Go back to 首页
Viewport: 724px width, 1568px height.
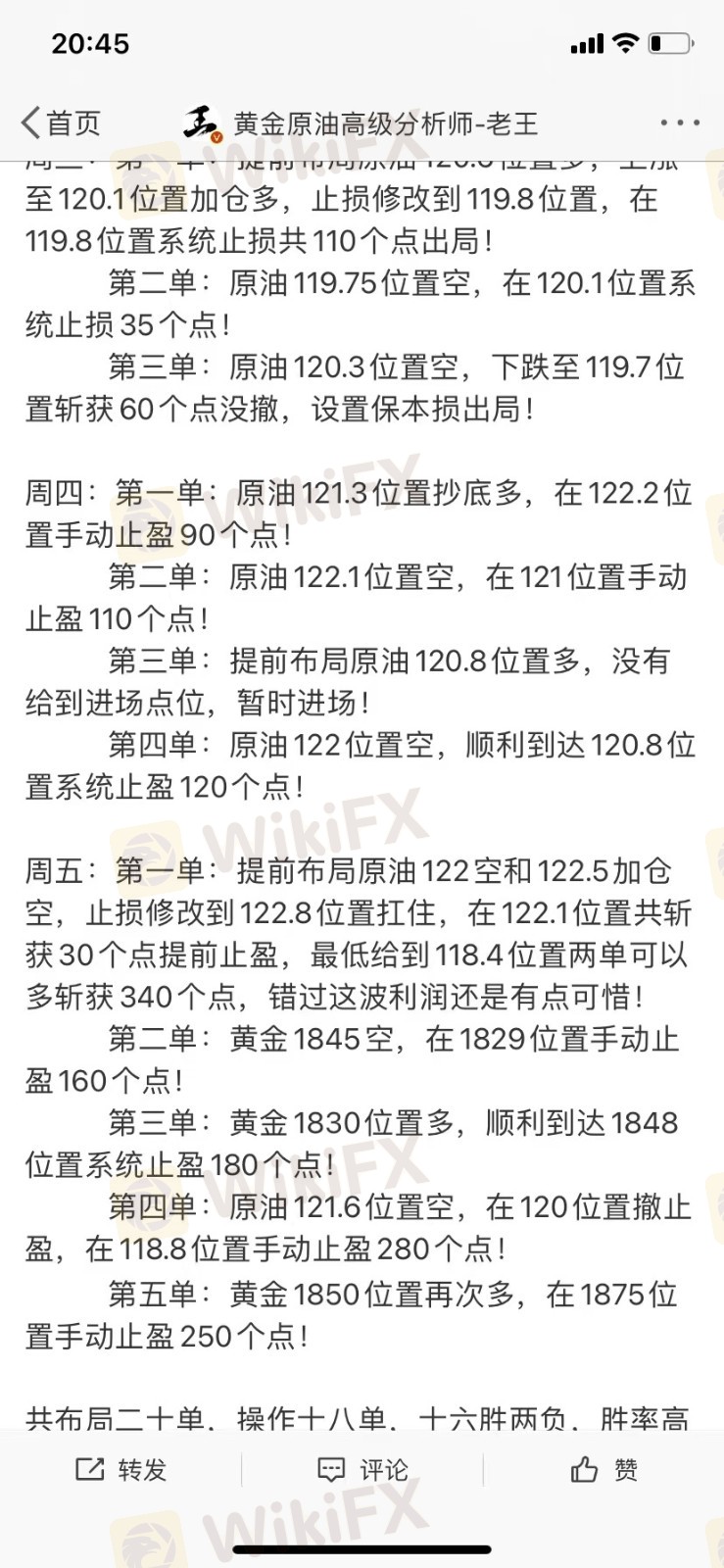coord(61,123)
